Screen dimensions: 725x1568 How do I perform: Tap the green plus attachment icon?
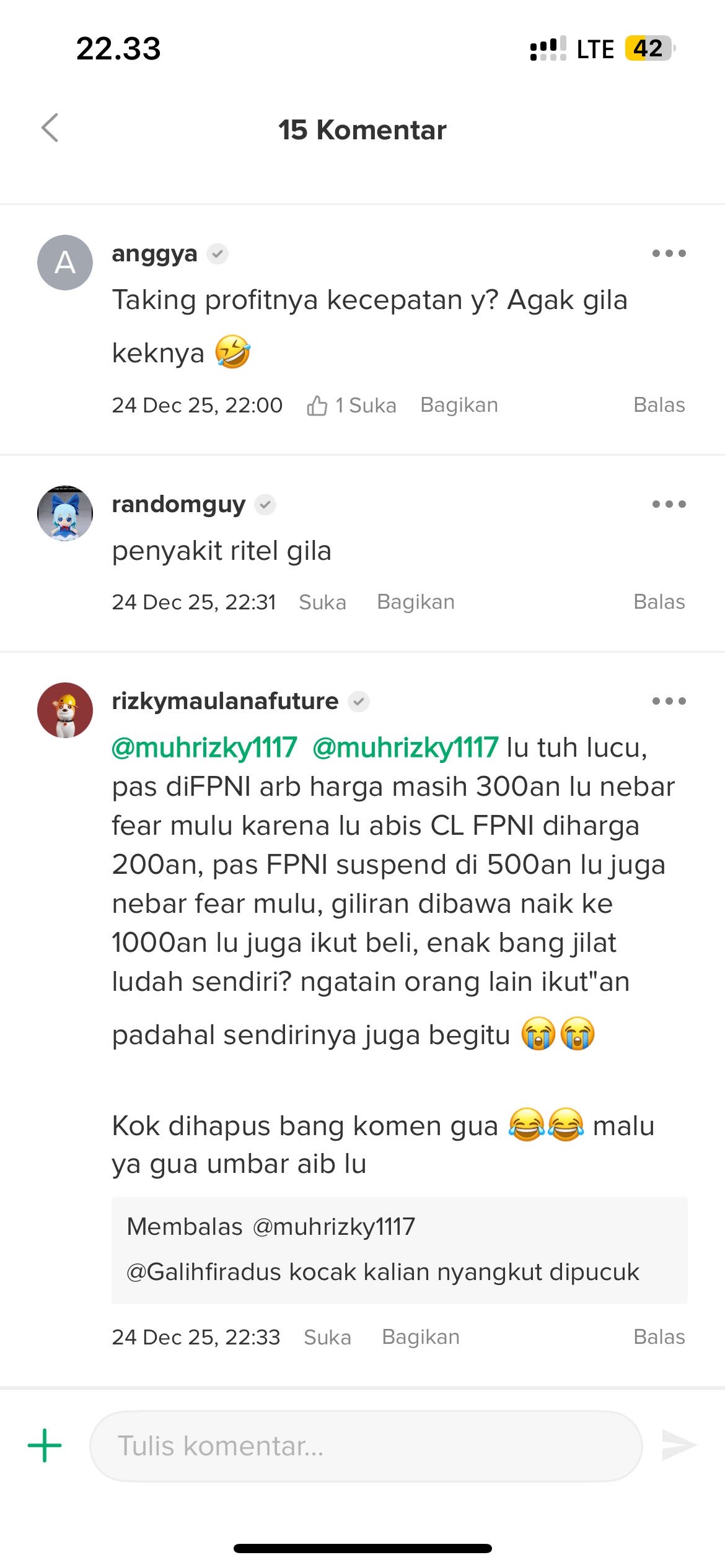[45, 1446]
